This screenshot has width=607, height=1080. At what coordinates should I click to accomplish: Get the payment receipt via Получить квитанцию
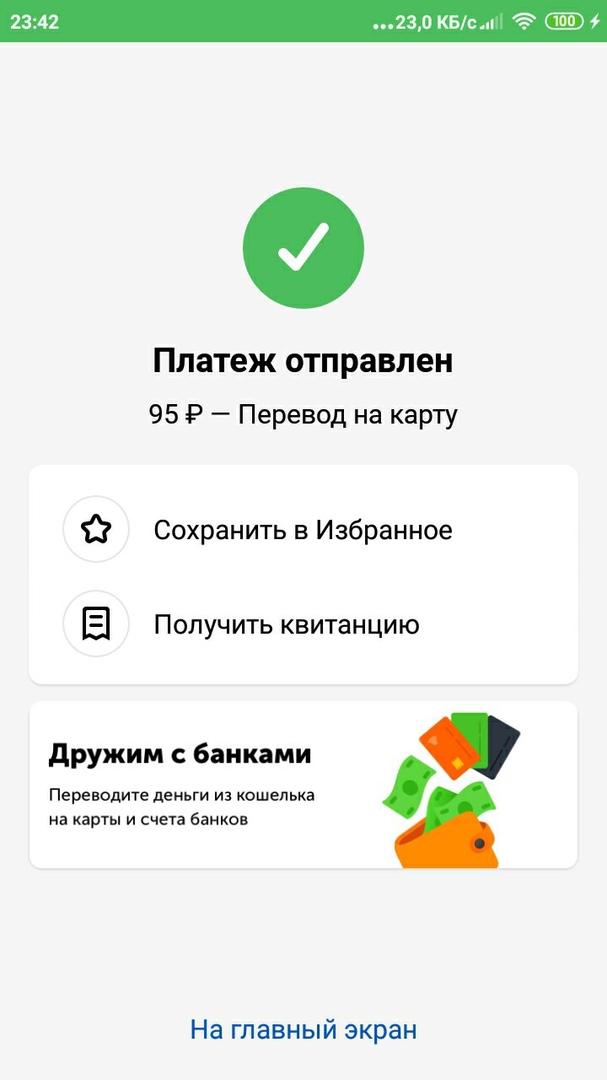[286, 625]
